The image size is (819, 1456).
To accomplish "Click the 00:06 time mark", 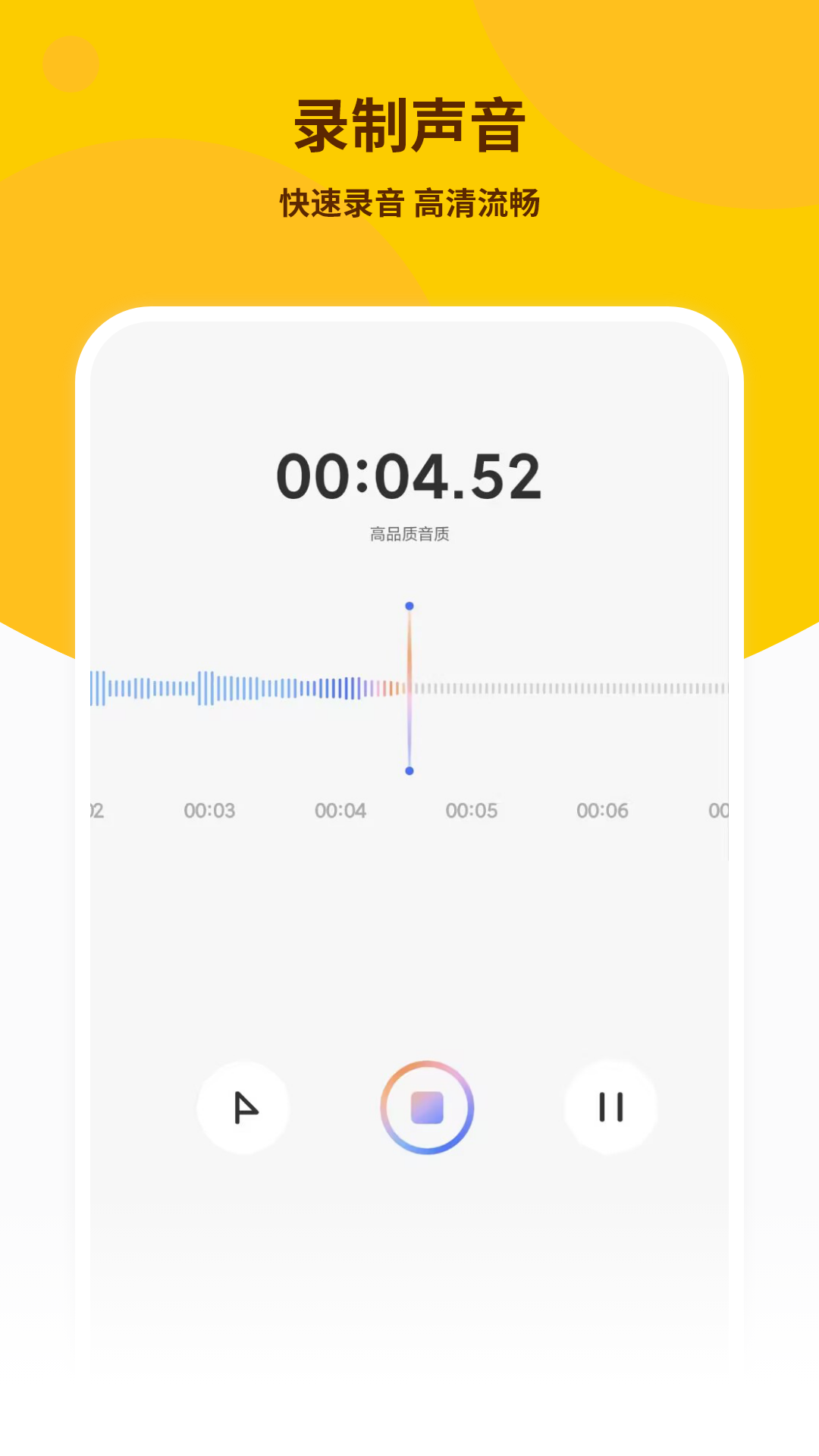I will [x=604, y=810].
